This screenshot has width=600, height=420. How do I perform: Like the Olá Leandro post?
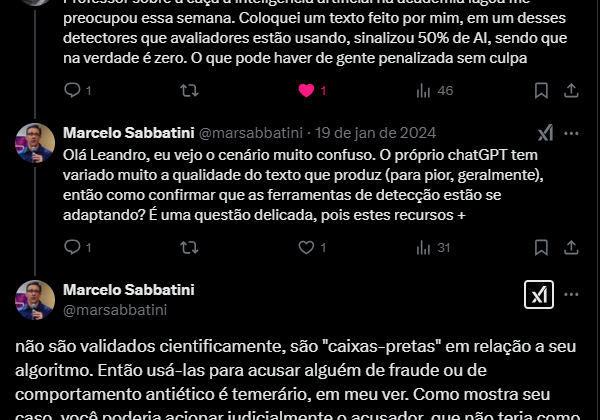coord(307,247)
